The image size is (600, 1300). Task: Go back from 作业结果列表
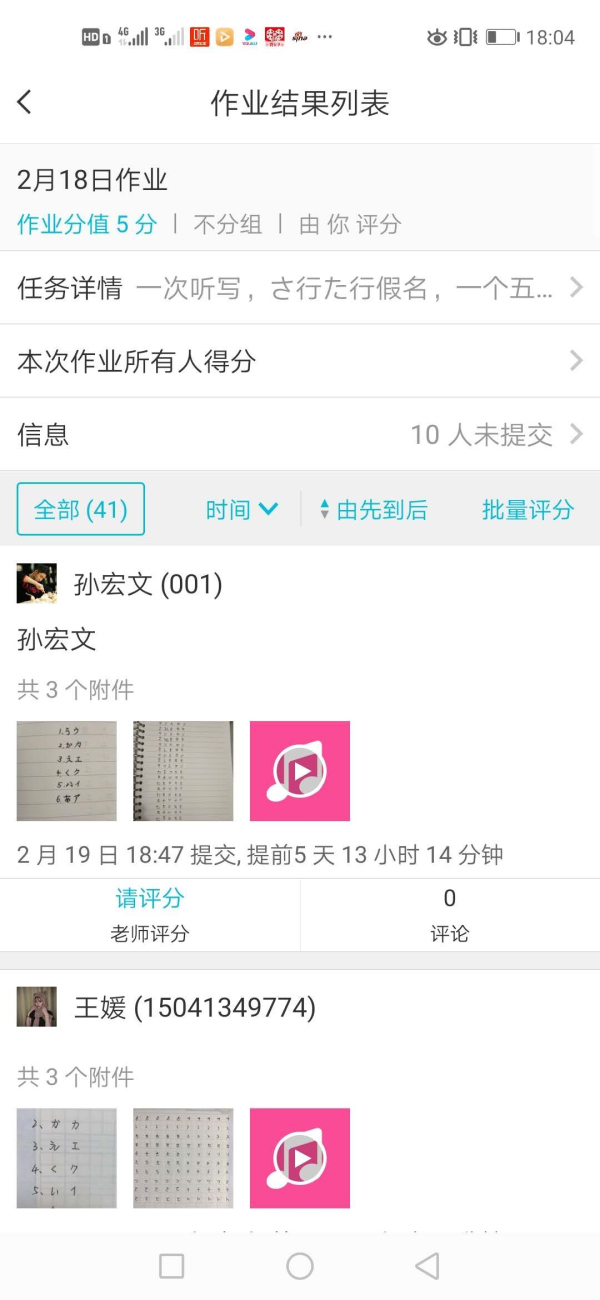(x=25, y=102)
